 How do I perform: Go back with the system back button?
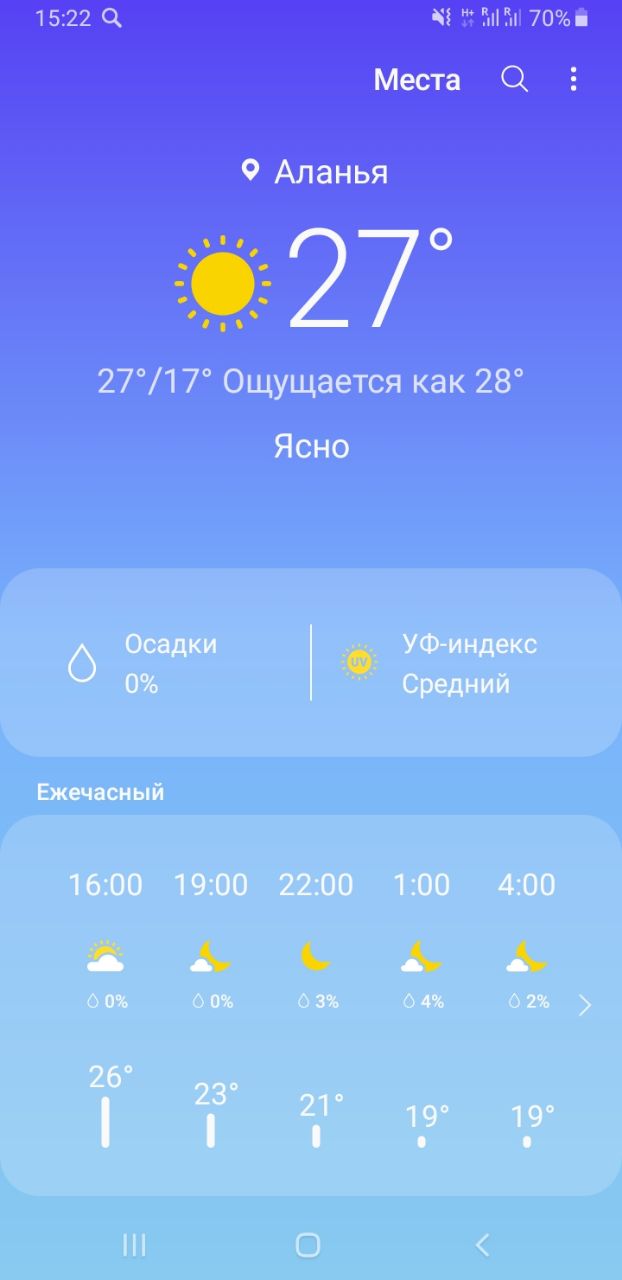[483, 1244]
